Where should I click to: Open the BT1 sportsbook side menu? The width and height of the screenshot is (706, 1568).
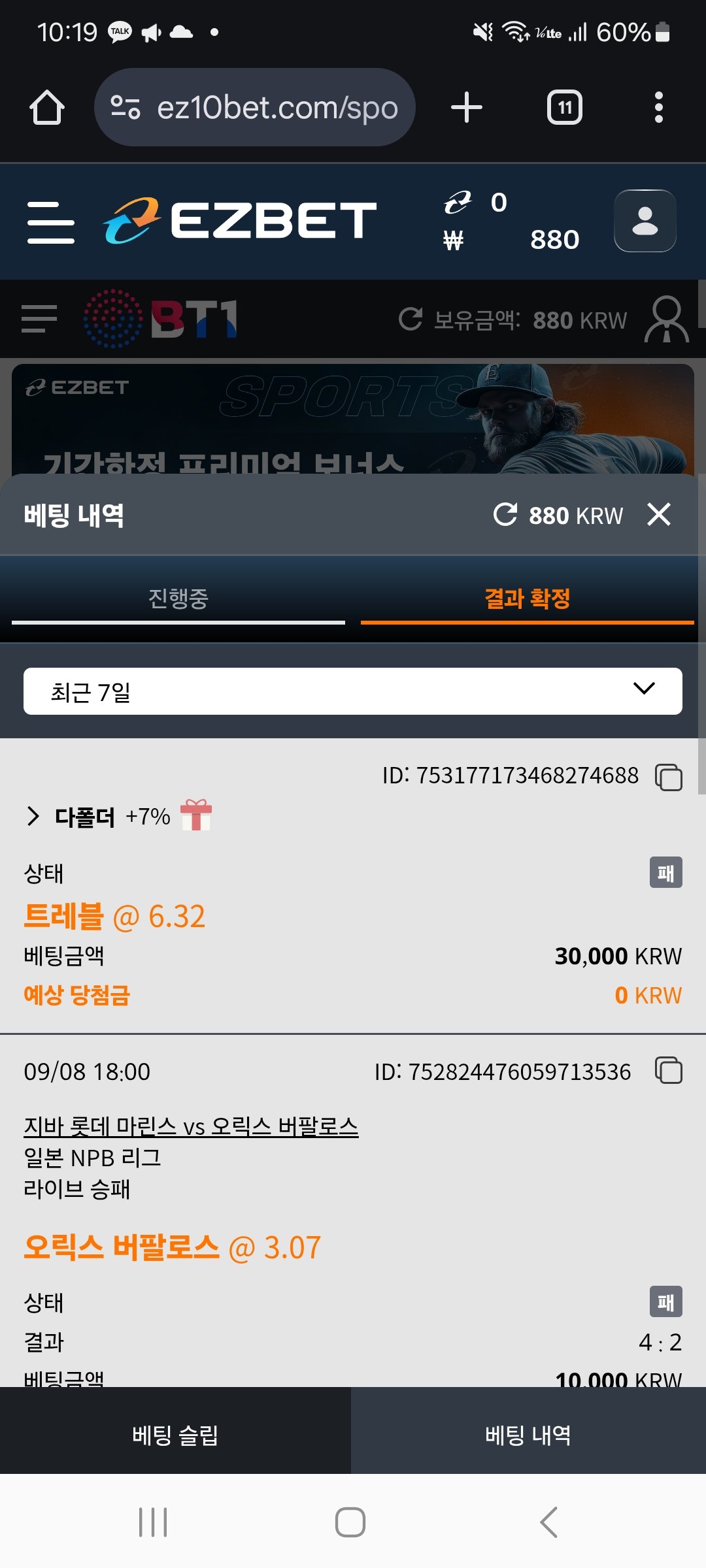pos(39,319)
